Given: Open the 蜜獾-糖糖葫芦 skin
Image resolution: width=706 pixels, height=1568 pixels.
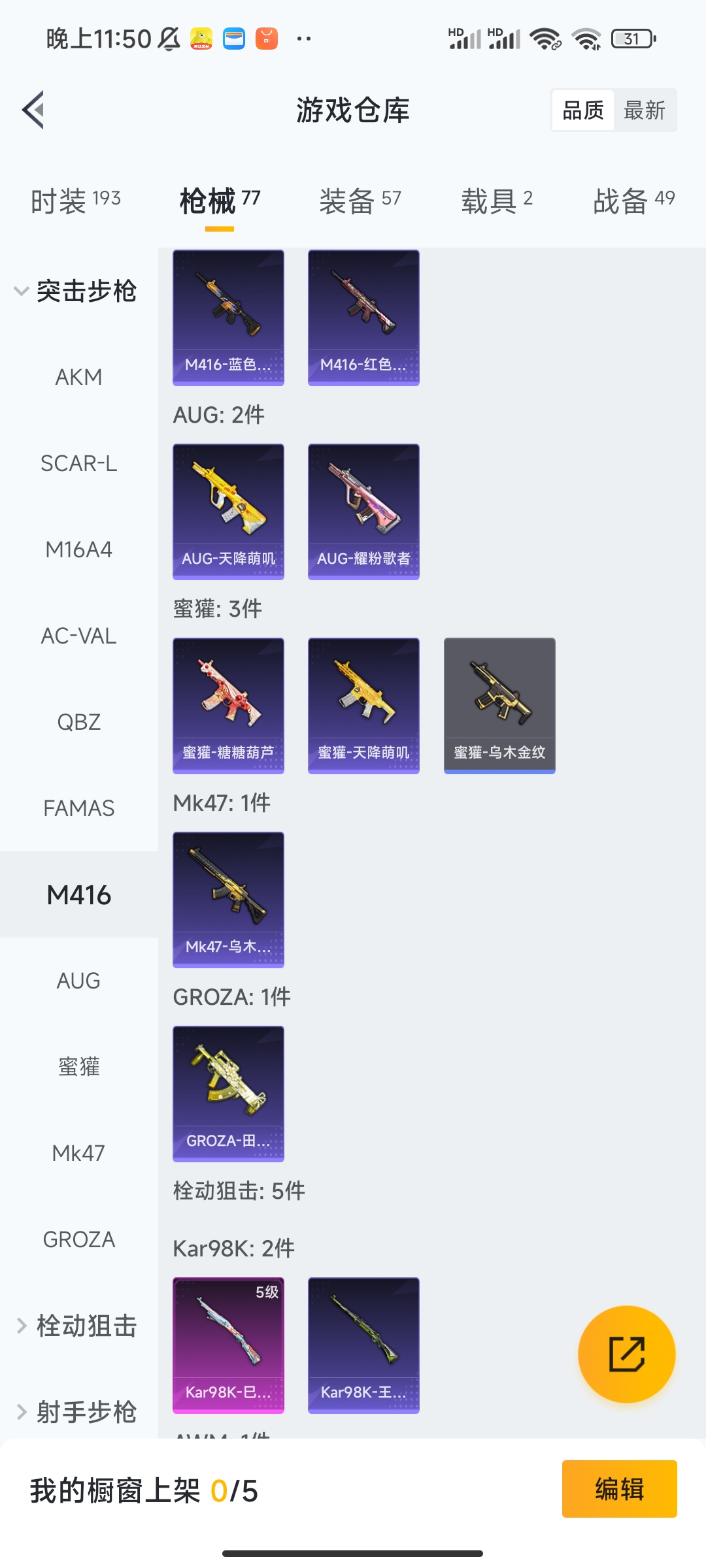Looking at the screenshot, I should pos(228,706).
